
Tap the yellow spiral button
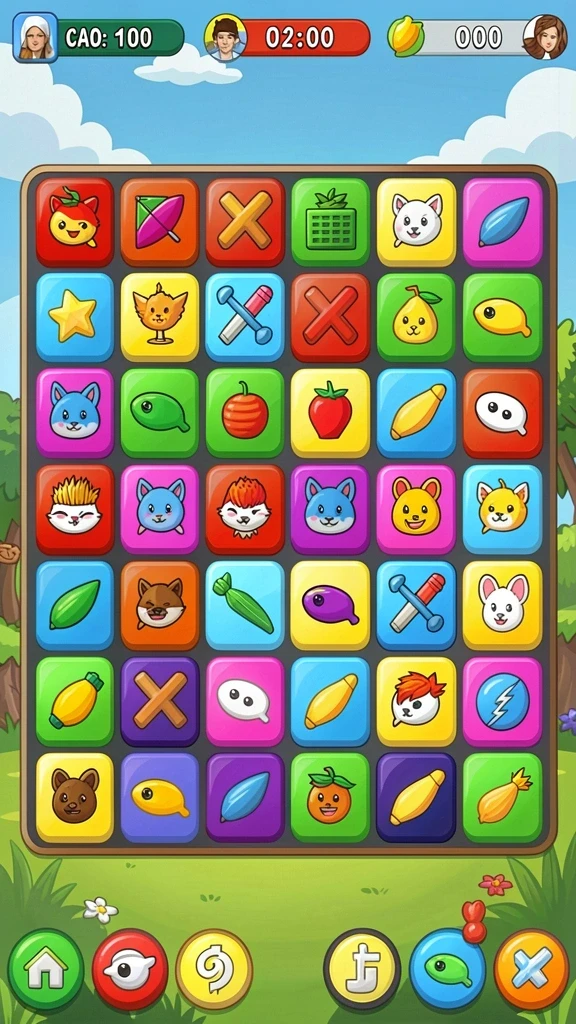214,970
